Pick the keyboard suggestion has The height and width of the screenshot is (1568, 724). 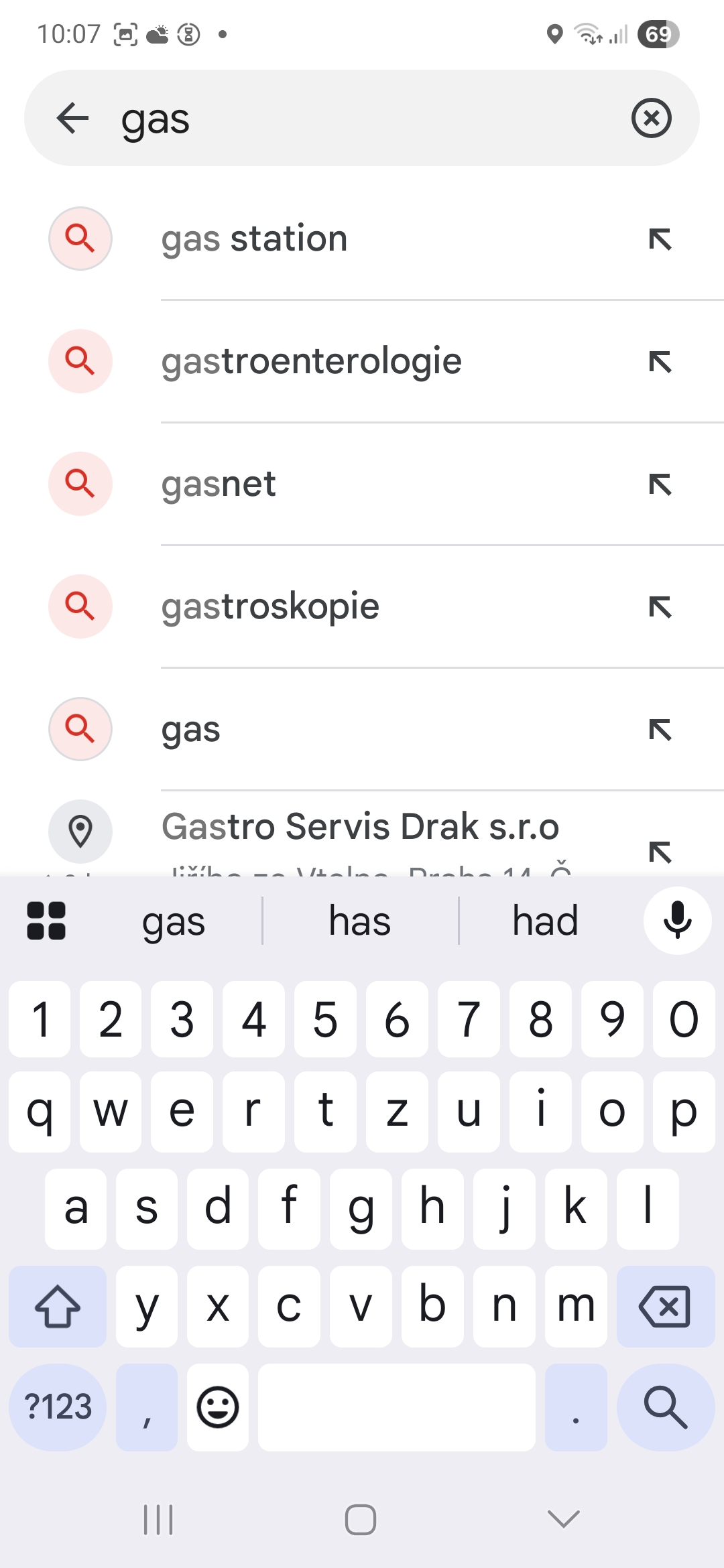point(360,921)
